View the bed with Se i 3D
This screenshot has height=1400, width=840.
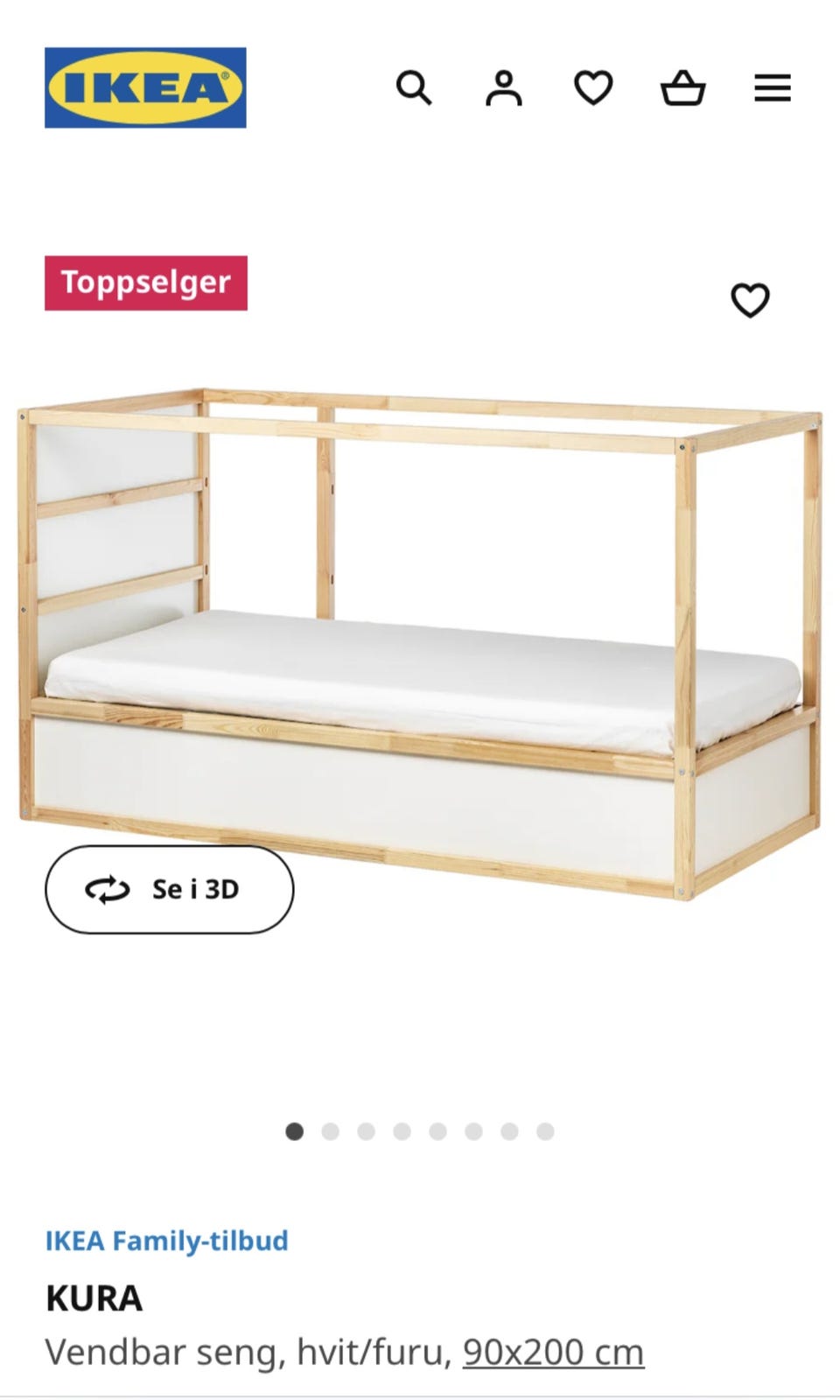[x=170, y=889]
